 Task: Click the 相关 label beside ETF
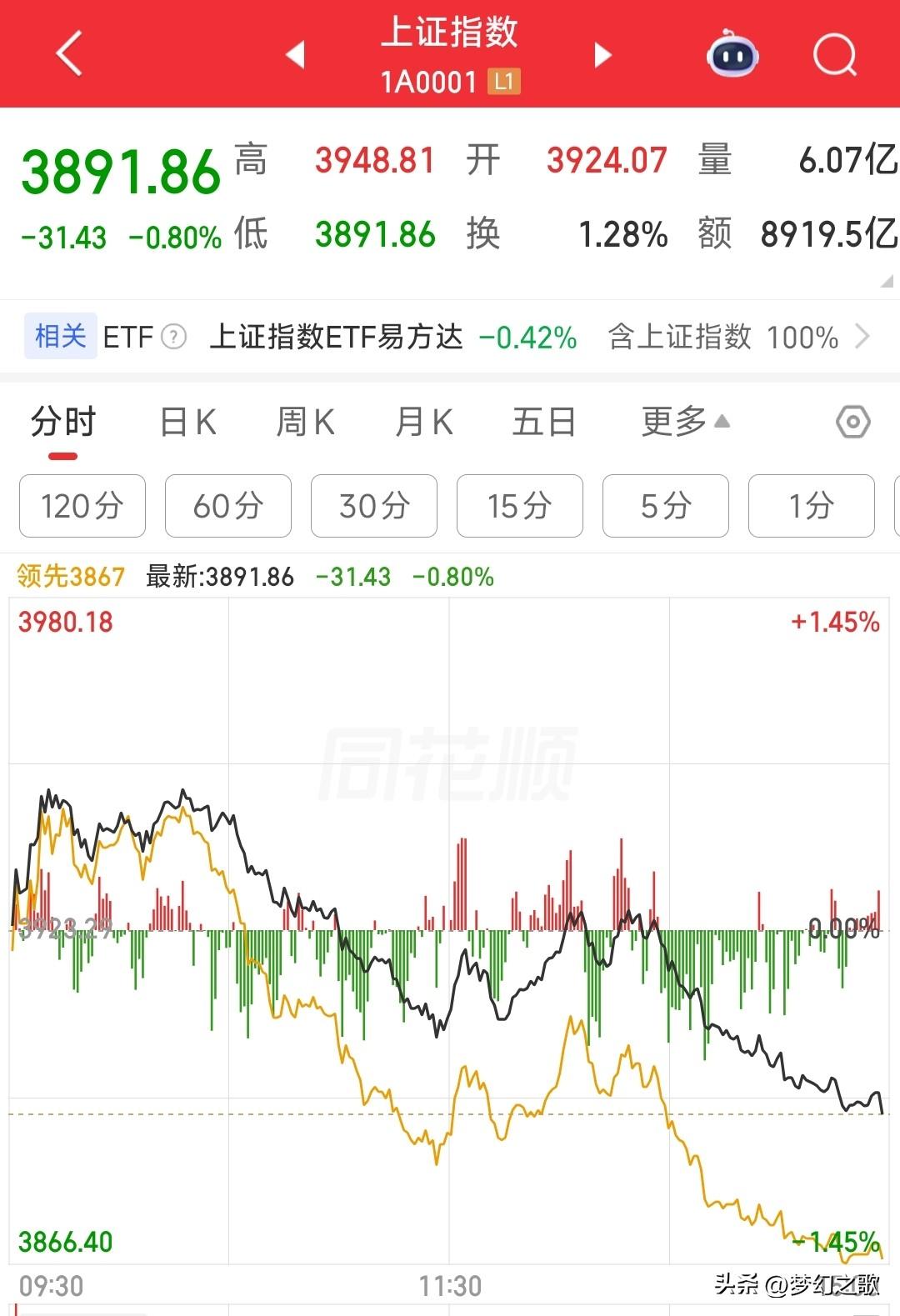[x=58, y=337]
